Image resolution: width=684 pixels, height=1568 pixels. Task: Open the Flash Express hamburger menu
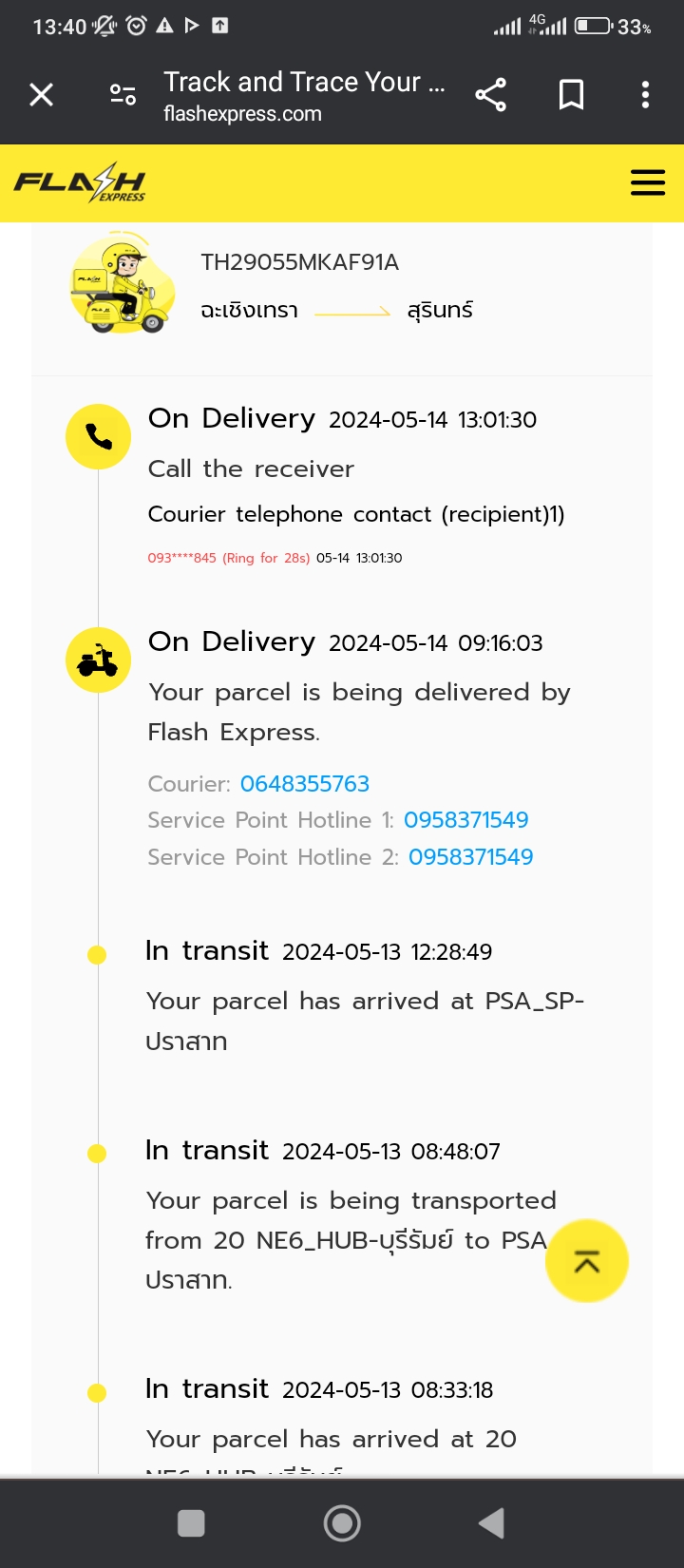tap(648, 182)
